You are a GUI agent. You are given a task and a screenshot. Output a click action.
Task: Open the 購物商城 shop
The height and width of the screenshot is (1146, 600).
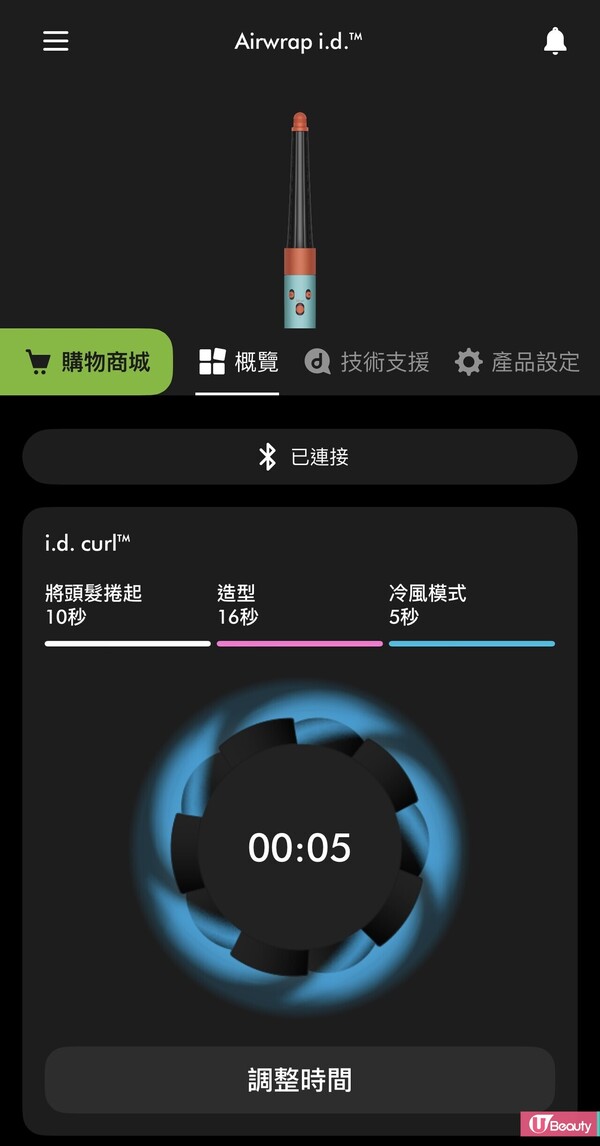(87, 362)
